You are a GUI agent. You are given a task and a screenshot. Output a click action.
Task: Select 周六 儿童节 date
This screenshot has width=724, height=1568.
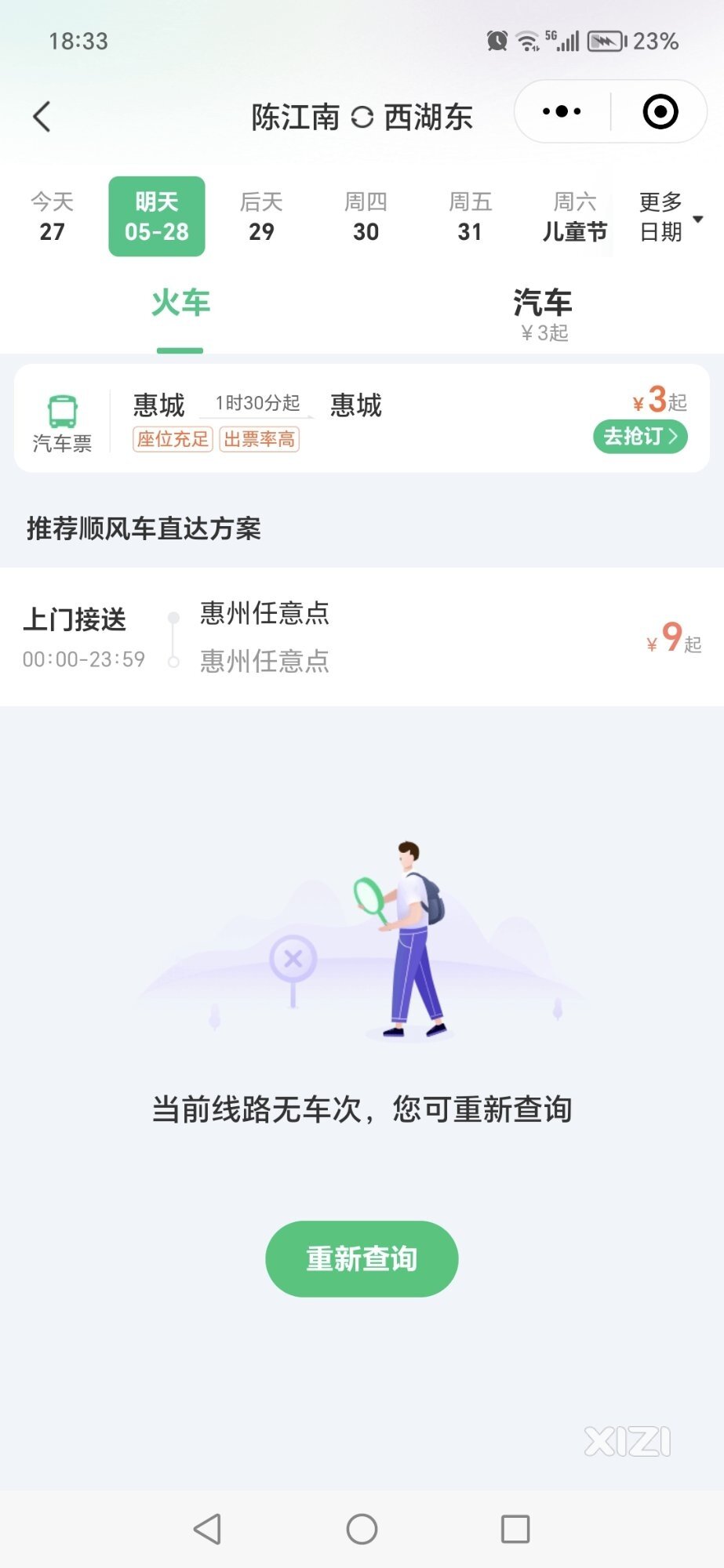(x=574, y=217)
